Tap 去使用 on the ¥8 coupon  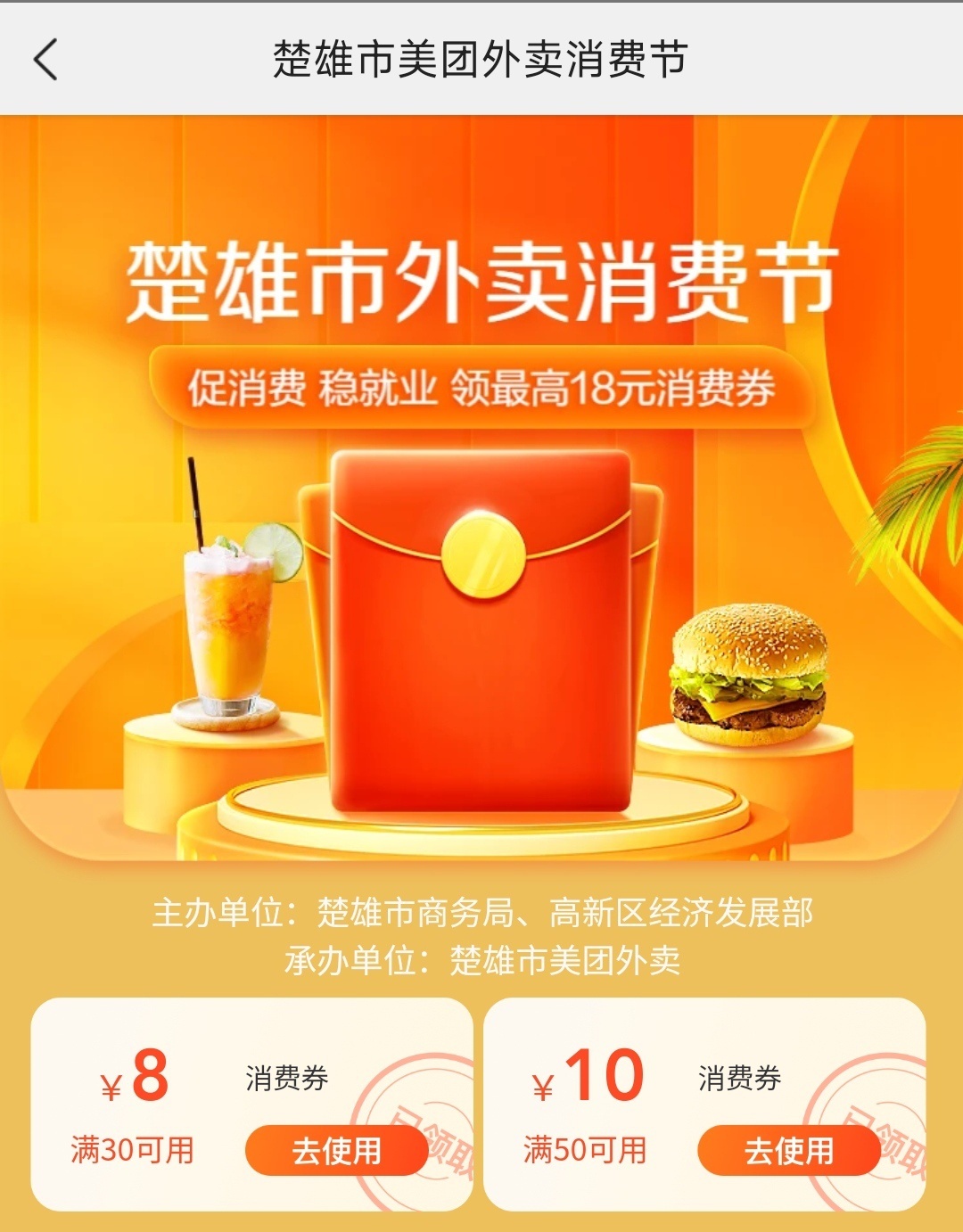(x=336, y=1150)
